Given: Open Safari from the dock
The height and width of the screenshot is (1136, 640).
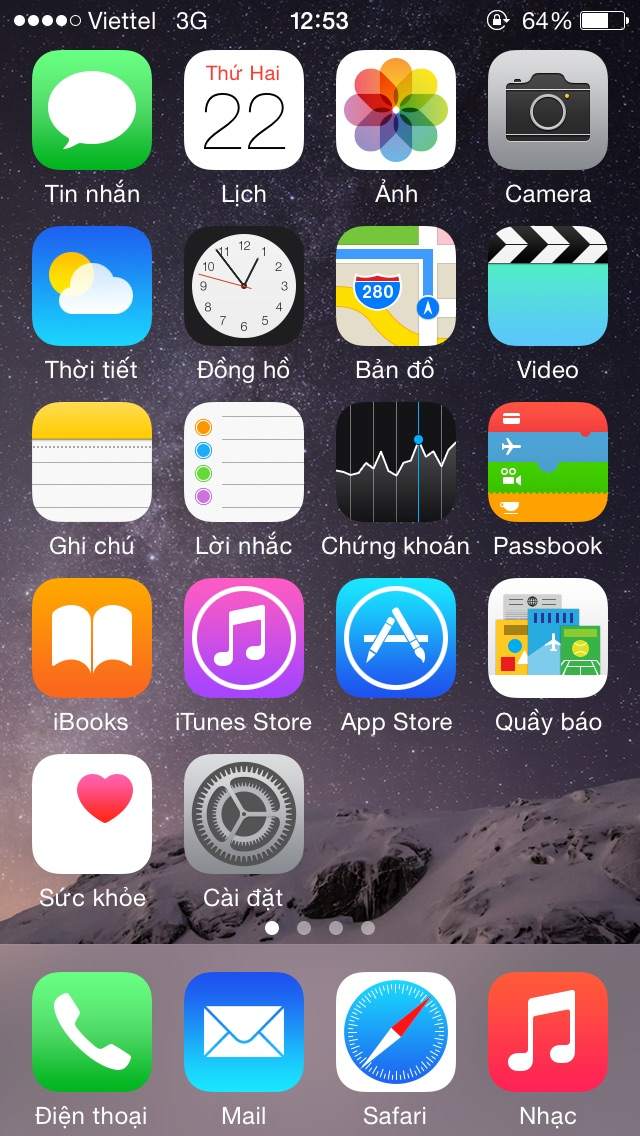Looking at the screenshot, I should point(396,1032).
